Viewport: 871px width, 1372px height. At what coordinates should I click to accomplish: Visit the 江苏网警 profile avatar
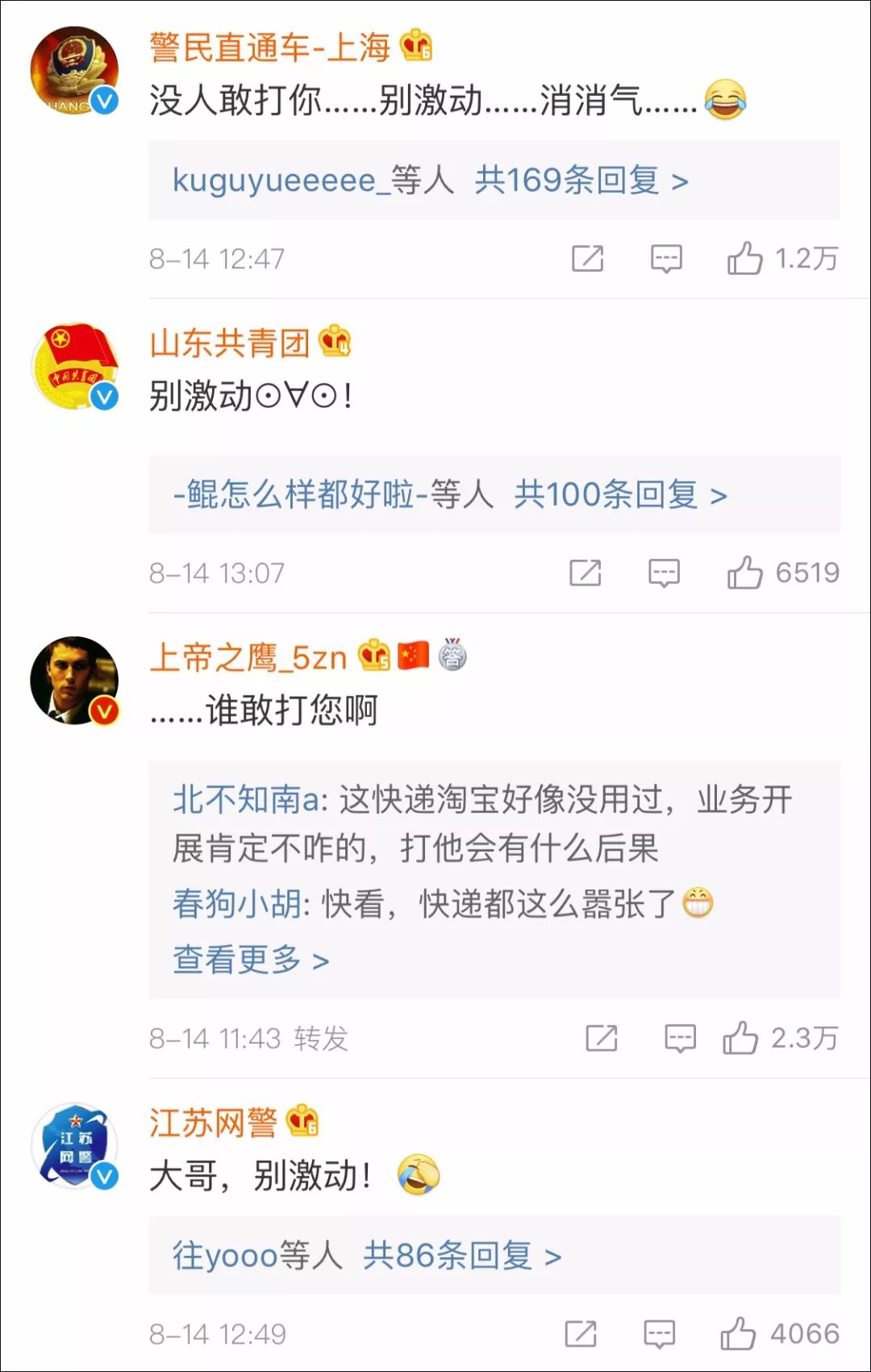(74, 1145)
